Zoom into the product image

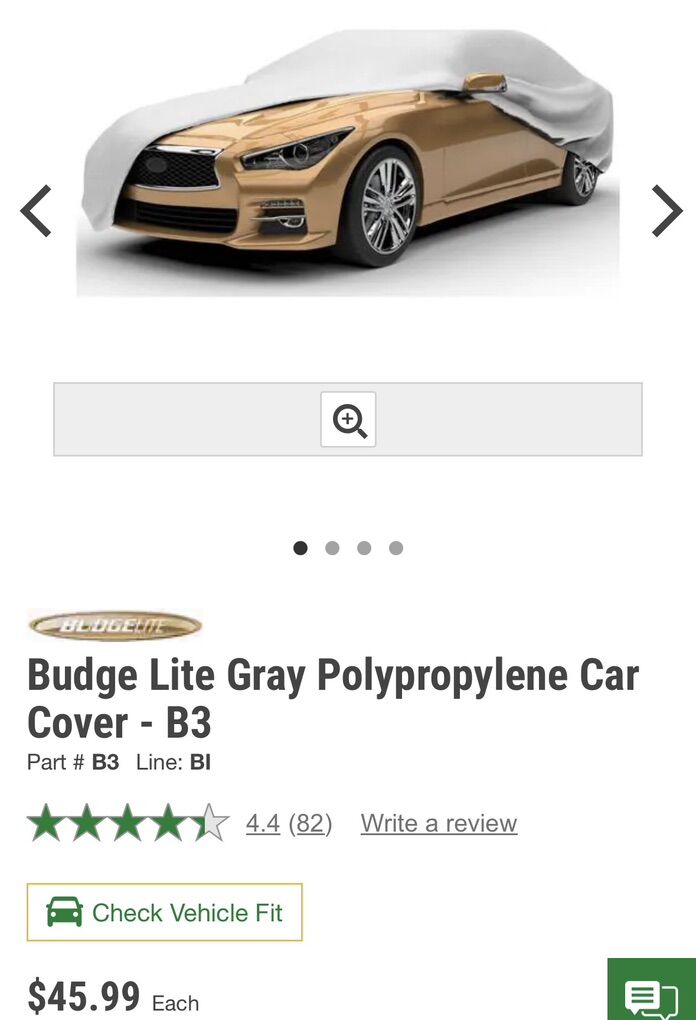(348, 420)
